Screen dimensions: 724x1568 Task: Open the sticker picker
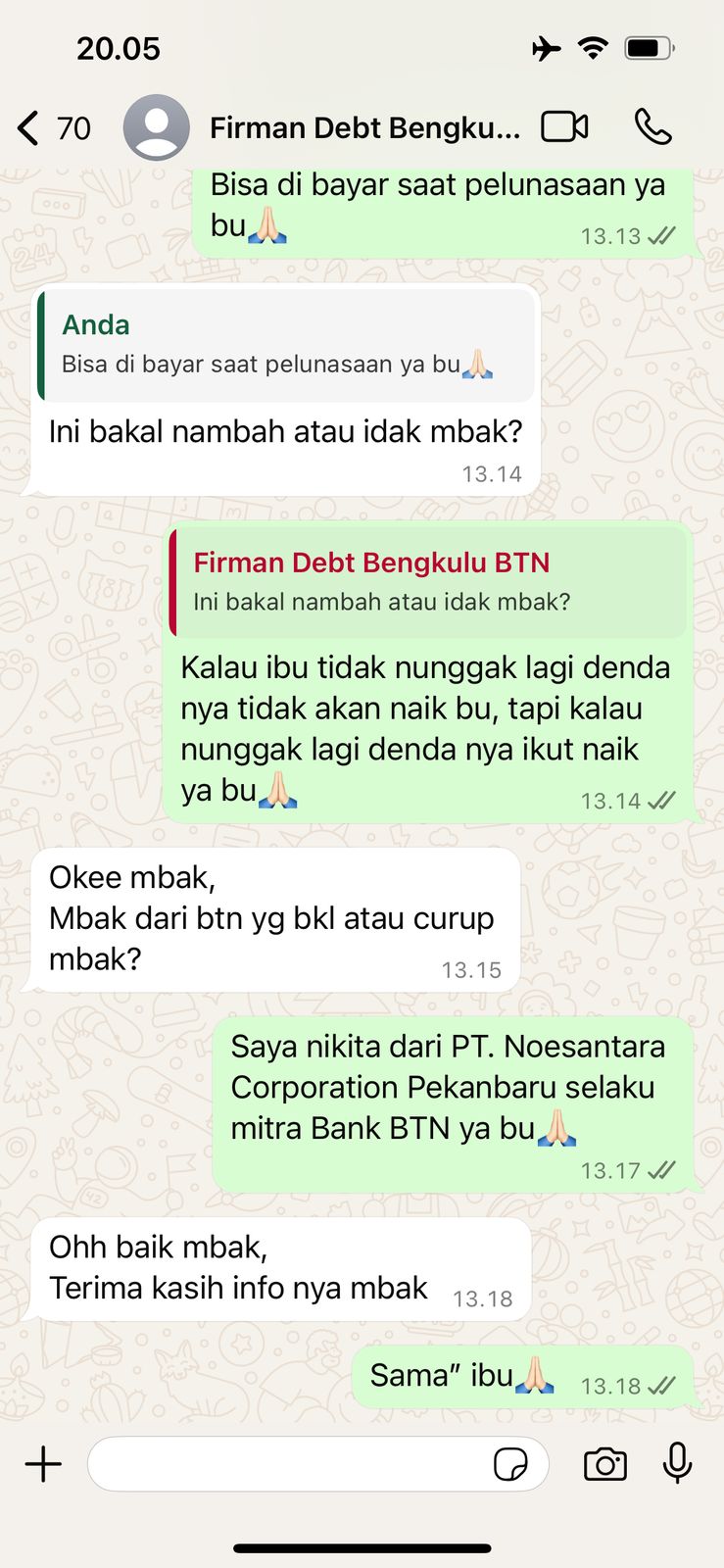510,1465
